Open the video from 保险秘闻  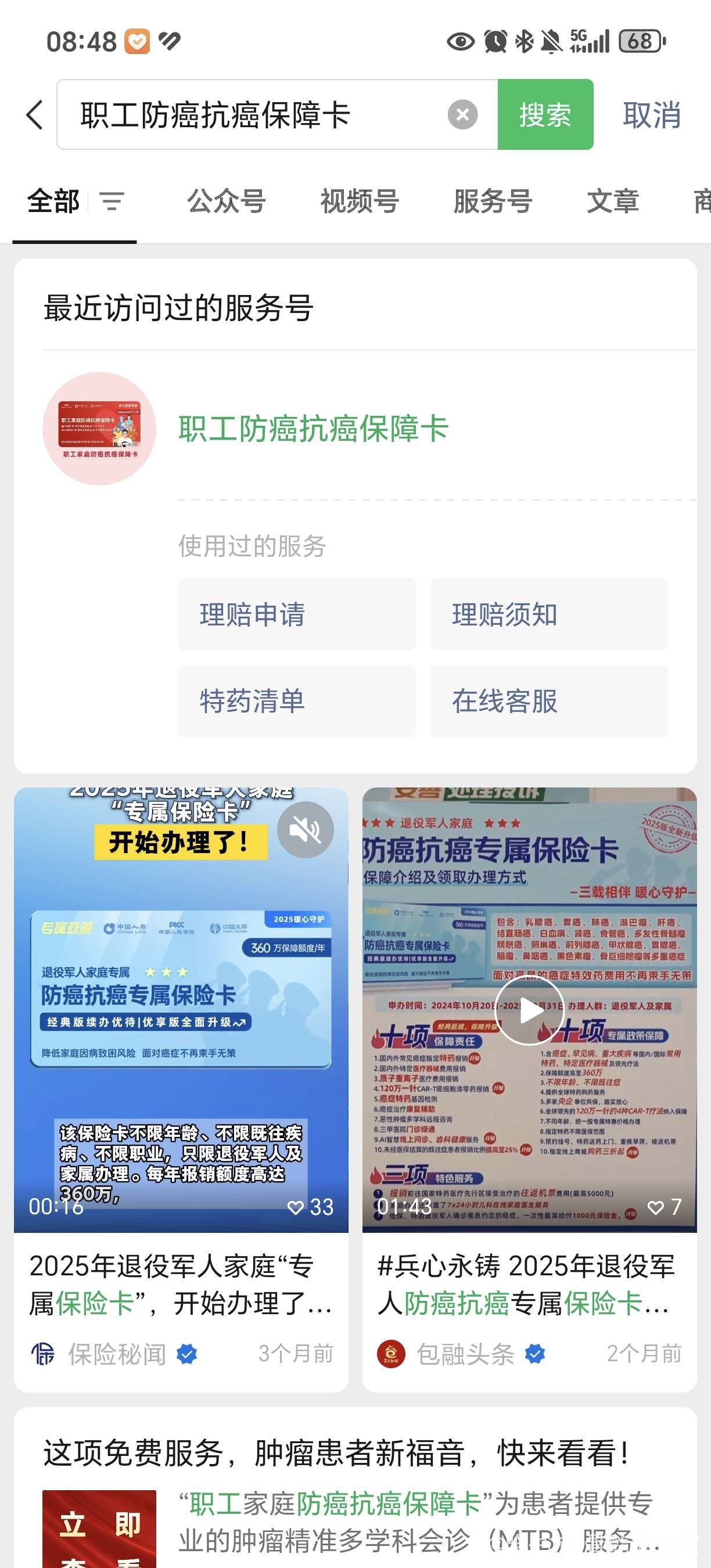pos(181,1035)
